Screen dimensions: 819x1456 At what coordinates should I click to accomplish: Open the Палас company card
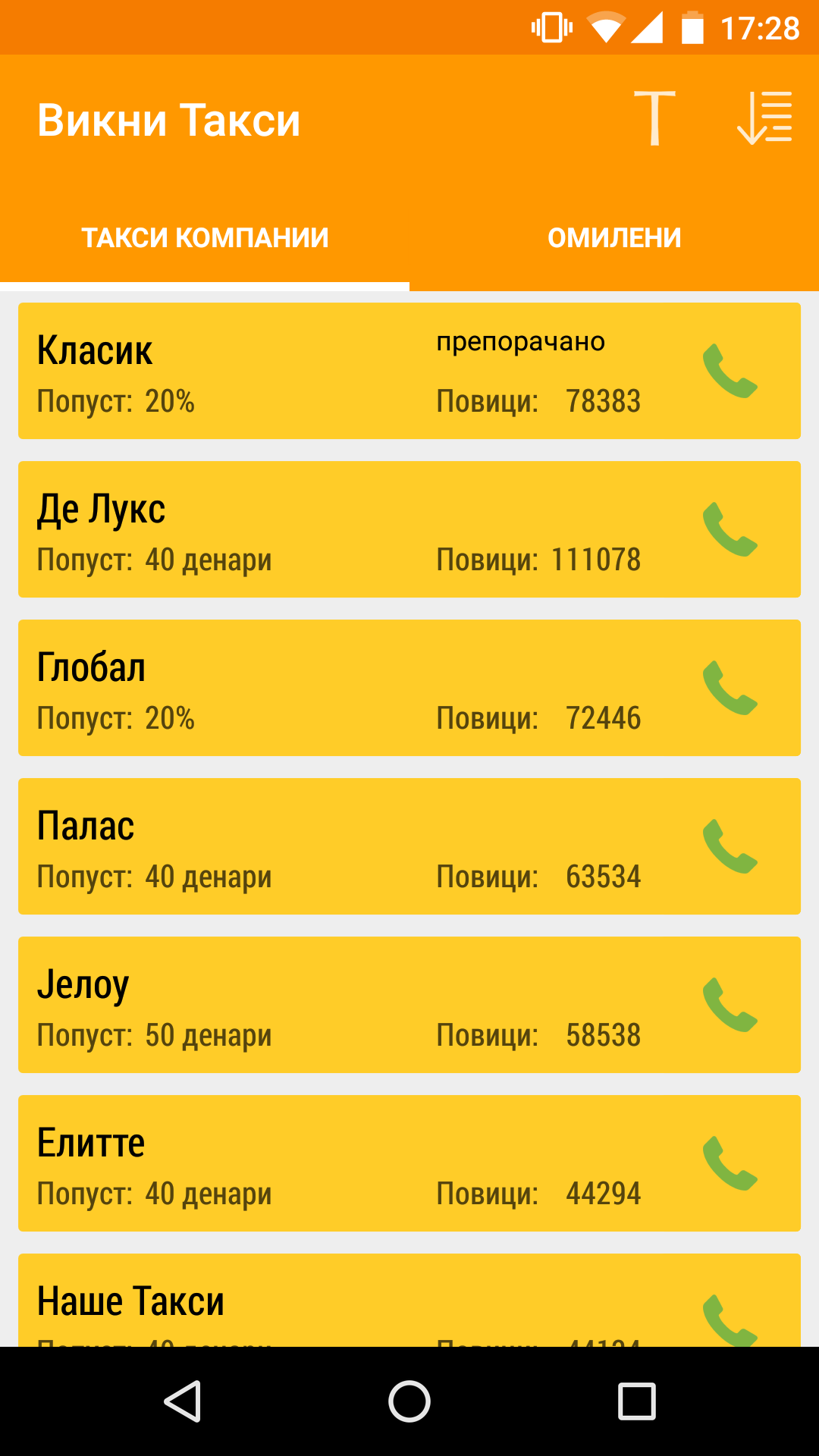coord(409,846)
